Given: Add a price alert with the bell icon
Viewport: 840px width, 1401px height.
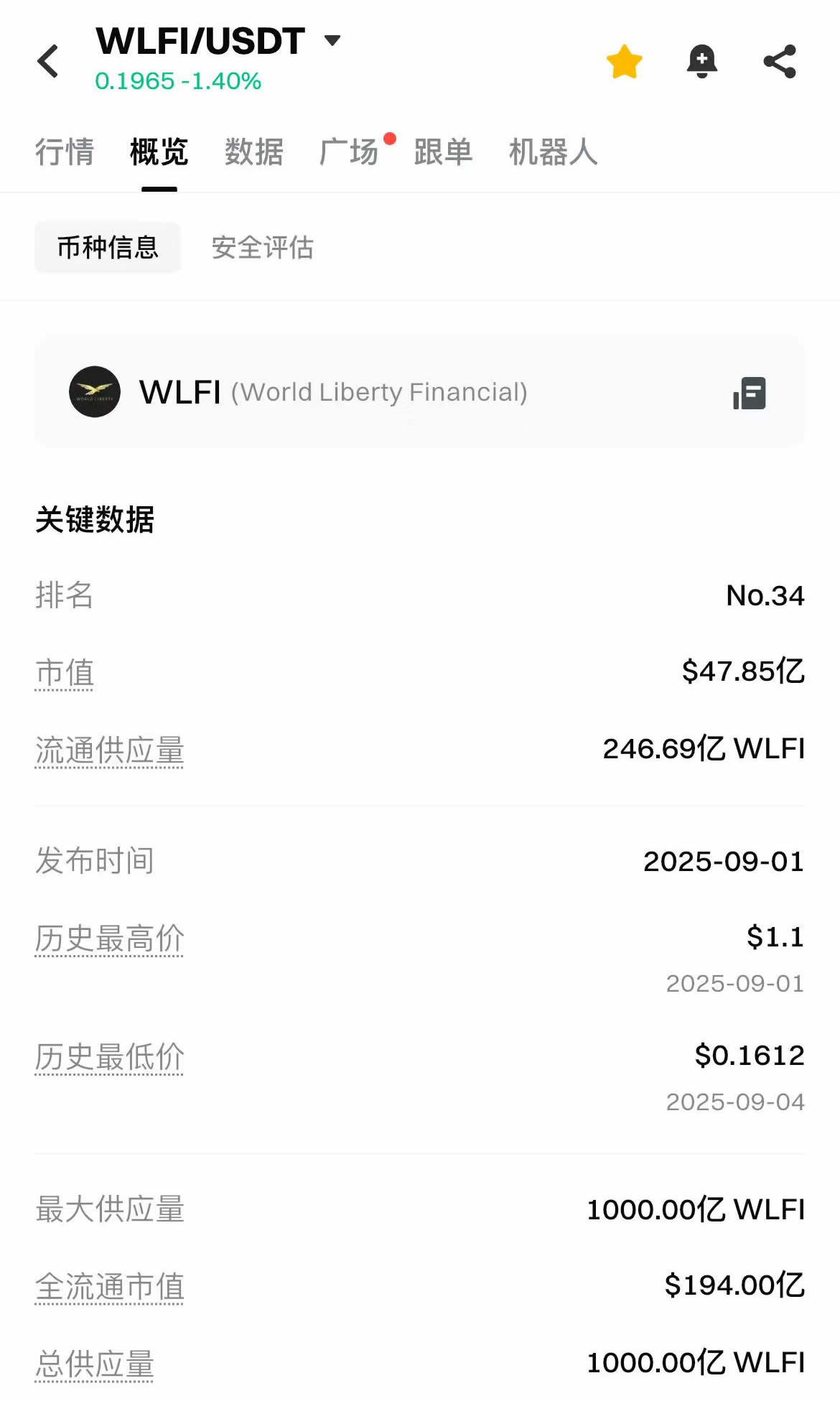Looking at the screenshot, I should pyautogui.click(x=701, y=61).
